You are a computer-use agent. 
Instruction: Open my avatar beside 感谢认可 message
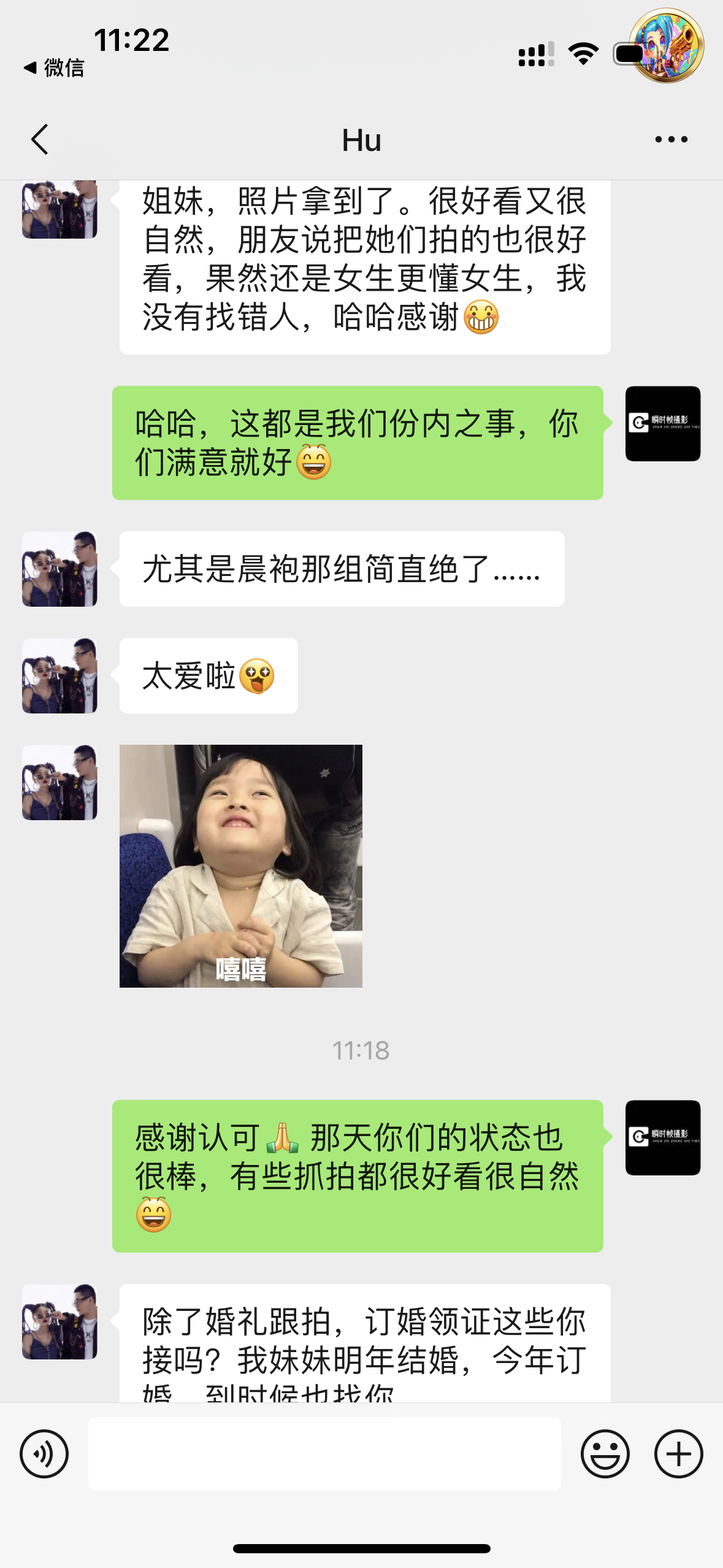tap(662, 1137)
